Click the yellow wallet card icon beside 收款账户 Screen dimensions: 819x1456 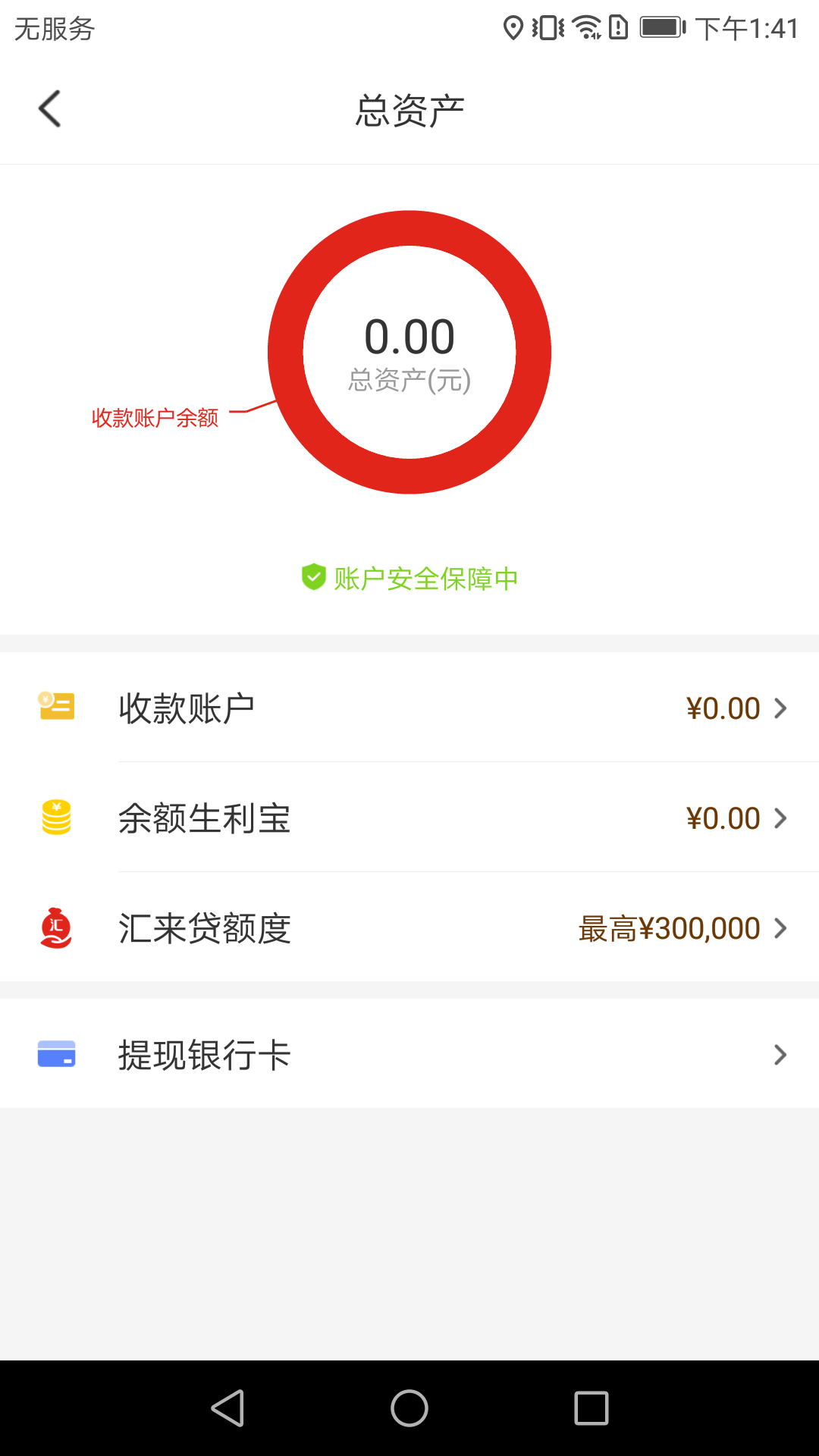[x=55, y=707]
